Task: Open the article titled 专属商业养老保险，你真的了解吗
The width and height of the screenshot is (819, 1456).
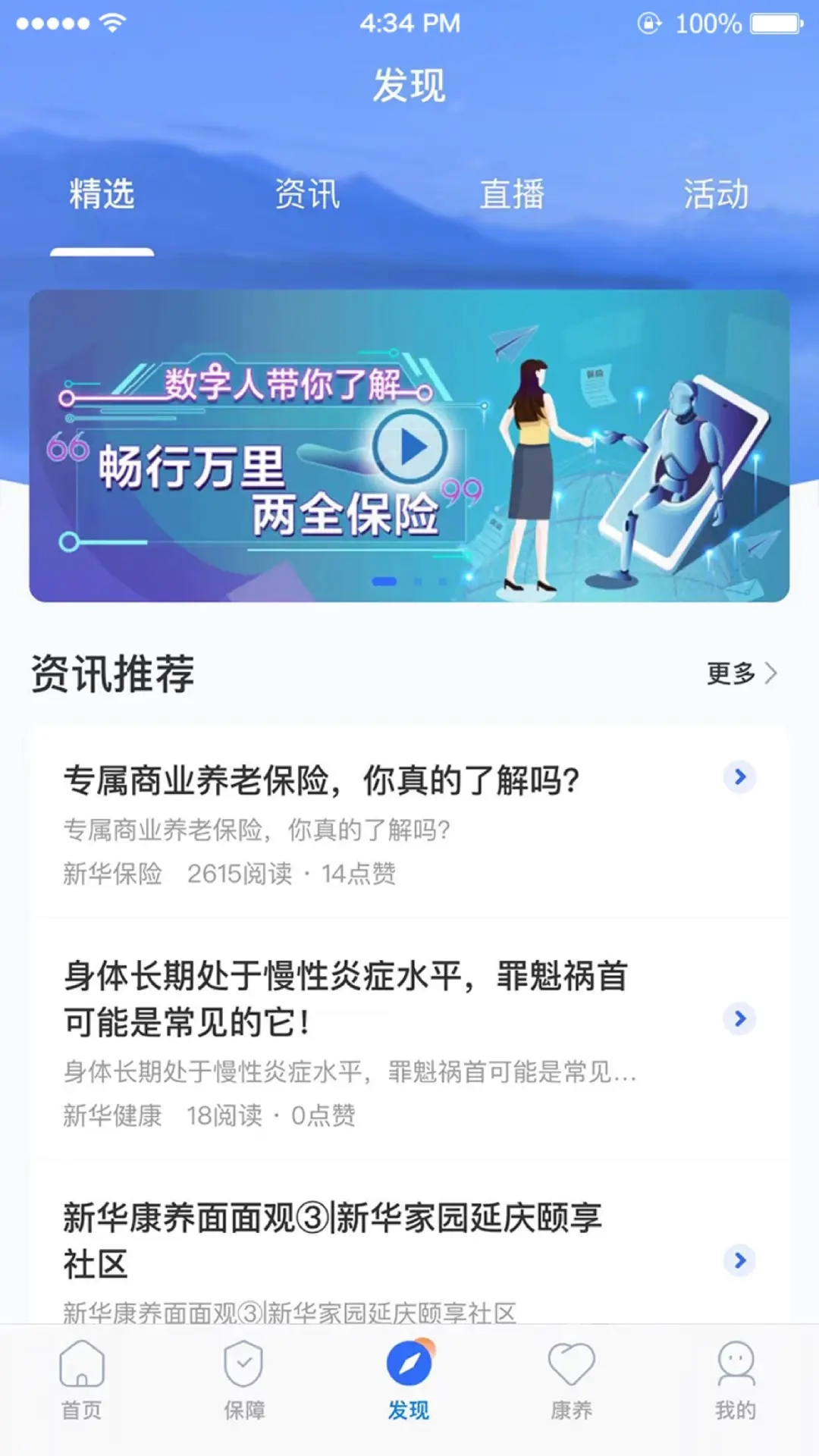Action: pos(318,781)
